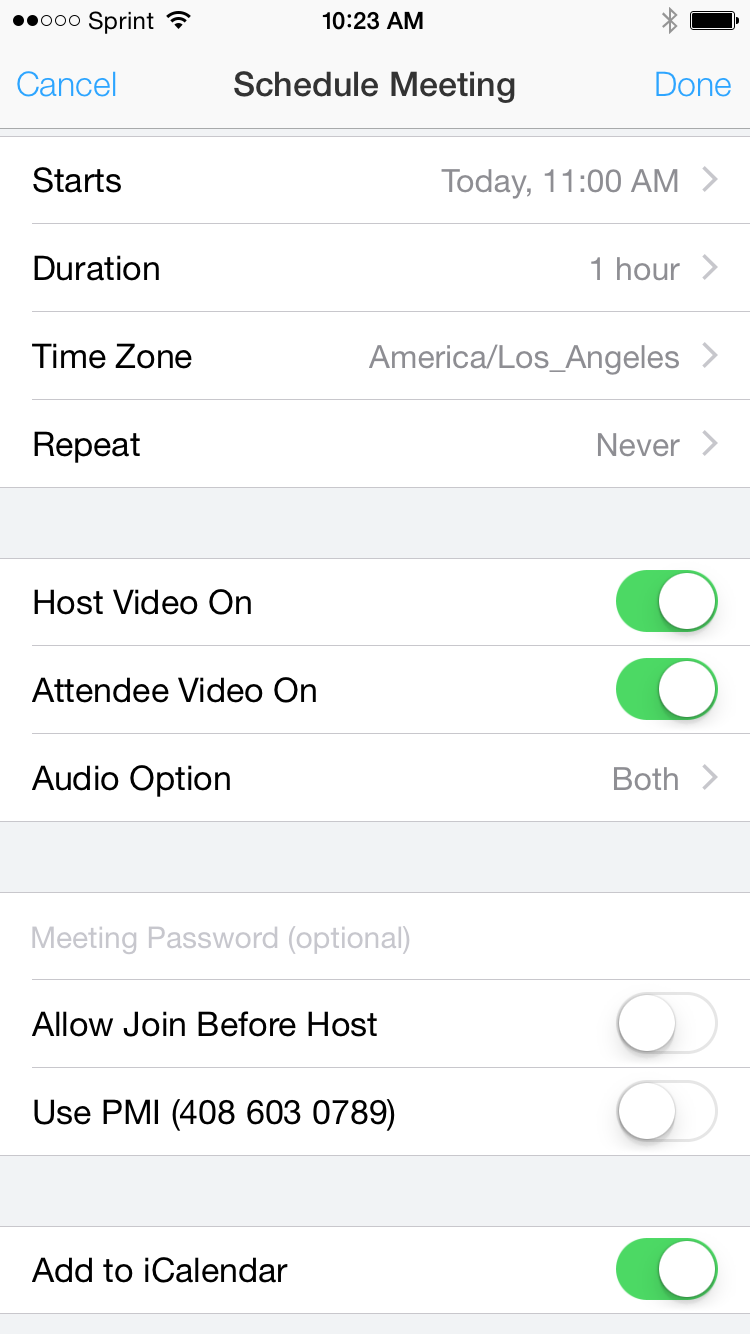This screenshot has width=750, height=1334.
Task: Tap Done to save the meeting
Action: [x=692, y=85]
